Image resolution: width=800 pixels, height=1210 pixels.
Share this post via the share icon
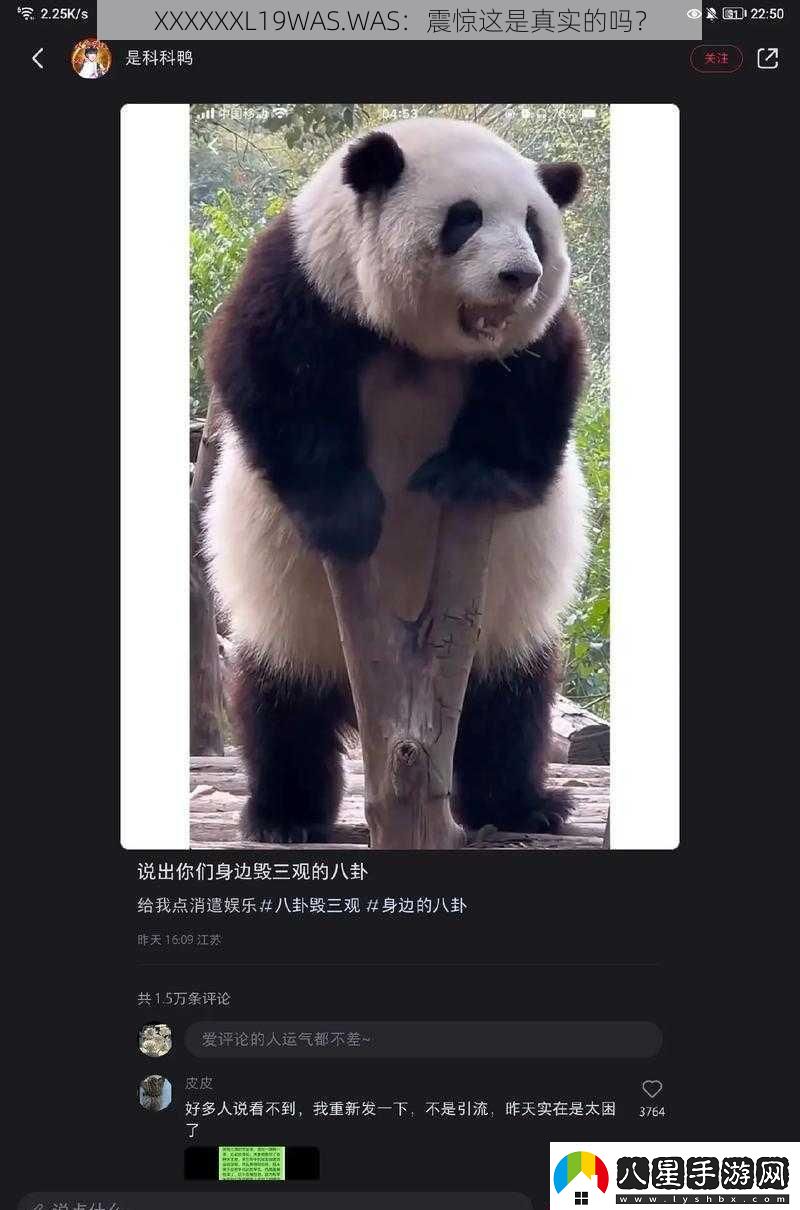pos(767,59)
